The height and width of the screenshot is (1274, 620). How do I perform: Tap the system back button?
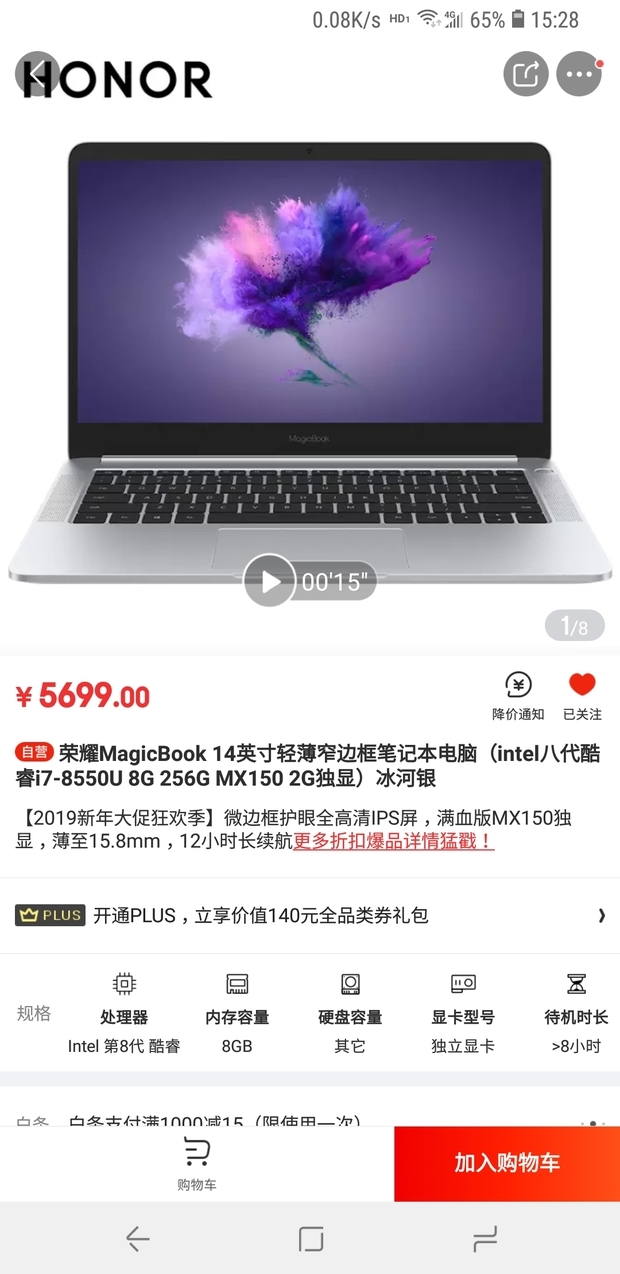coord(138,1240)
